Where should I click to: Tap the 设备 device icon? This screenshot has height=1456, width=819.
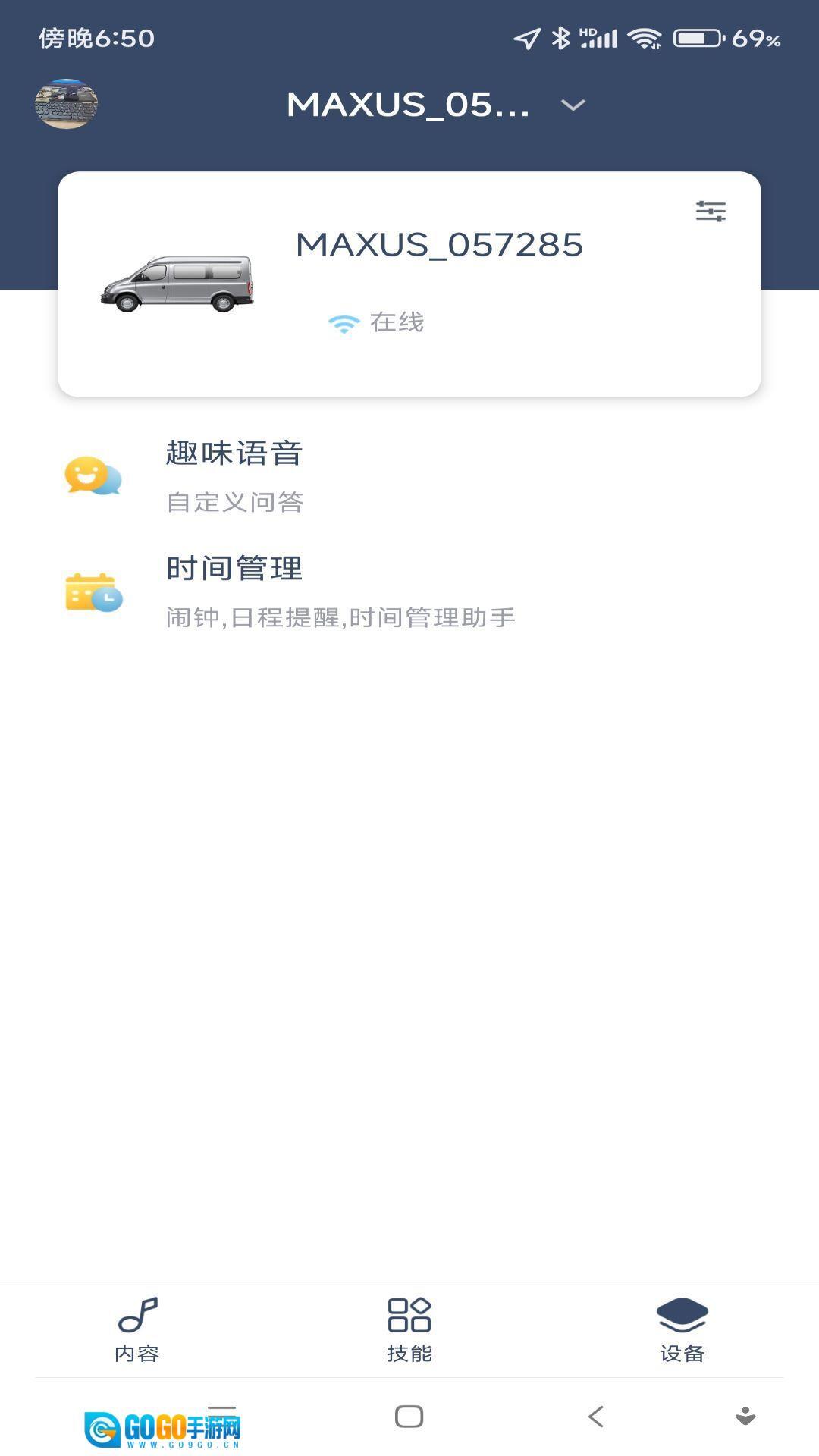pyautogui.click(x=682, y=1314)
